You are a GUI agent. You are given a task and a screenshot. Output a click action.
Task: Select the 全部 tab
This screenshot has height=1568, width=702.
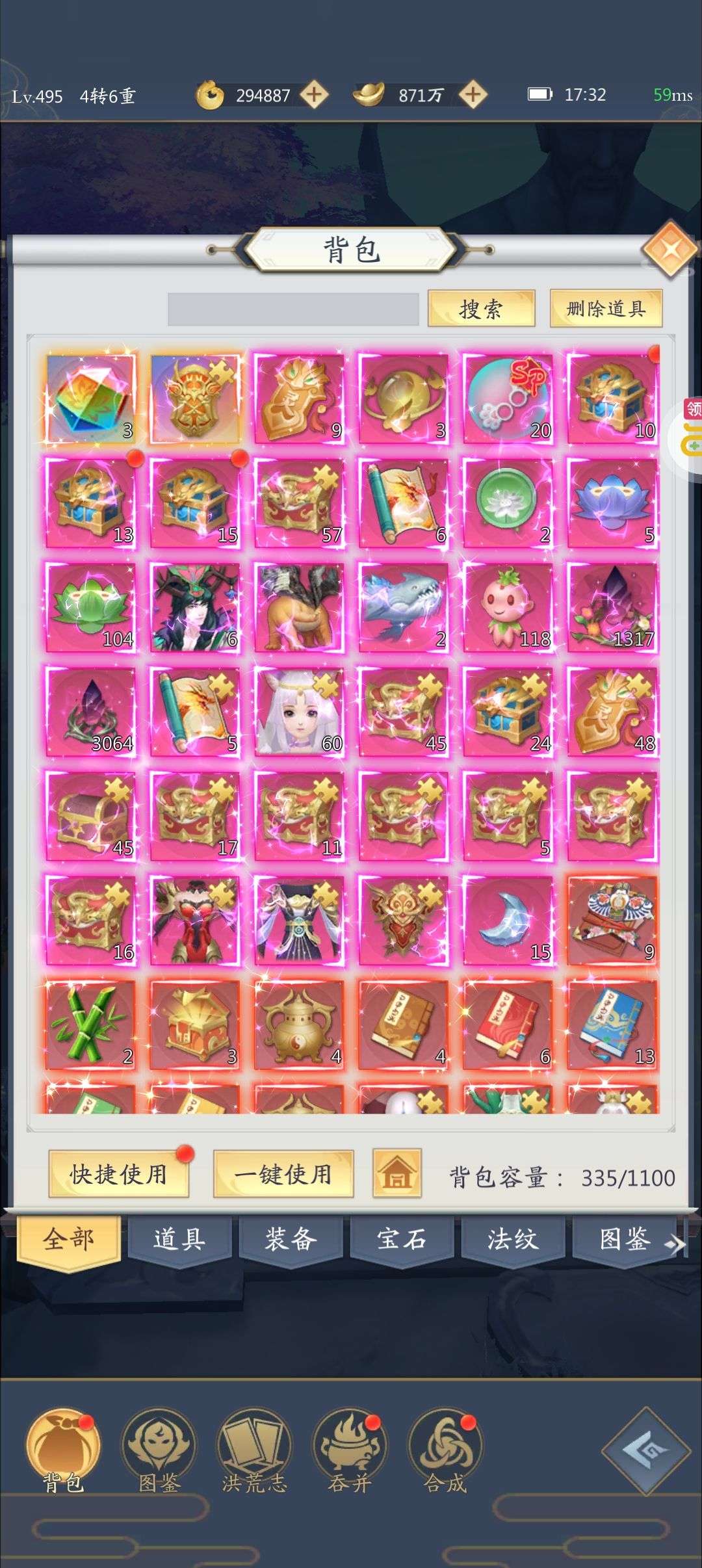point(68,1240)
